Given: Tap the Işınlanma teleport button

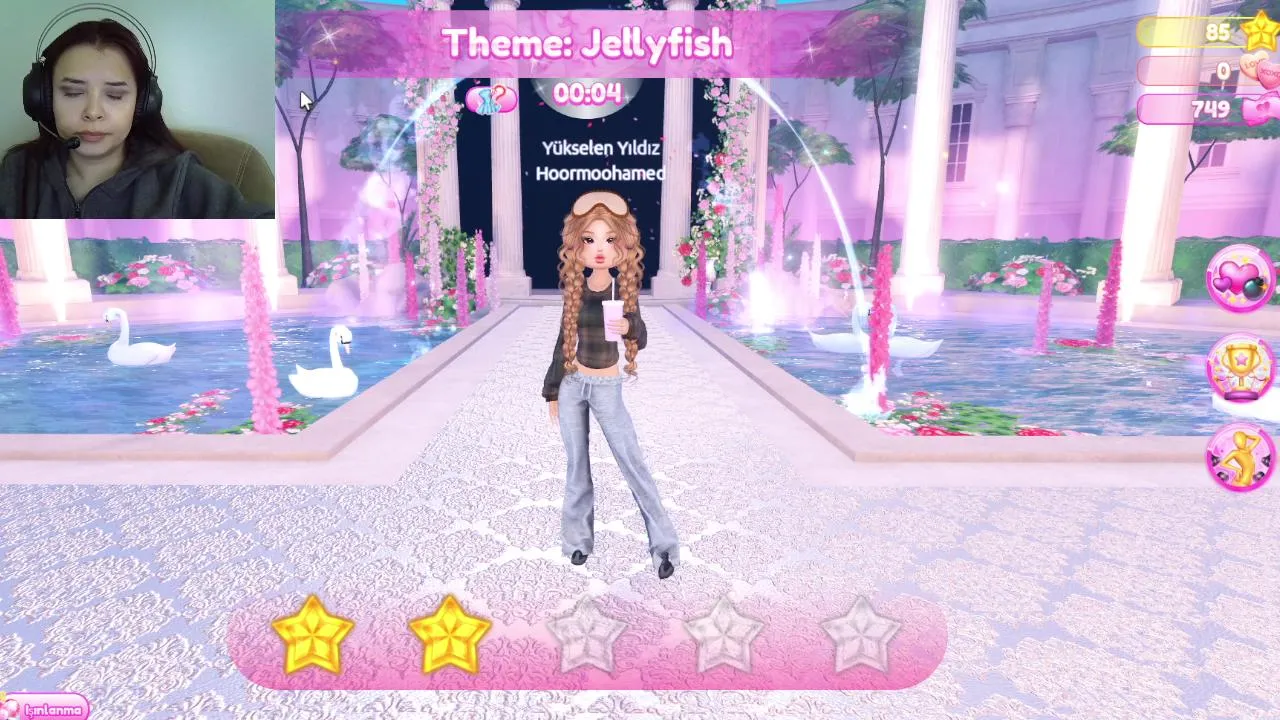Looking at the screenshot, I should (42, 709).
